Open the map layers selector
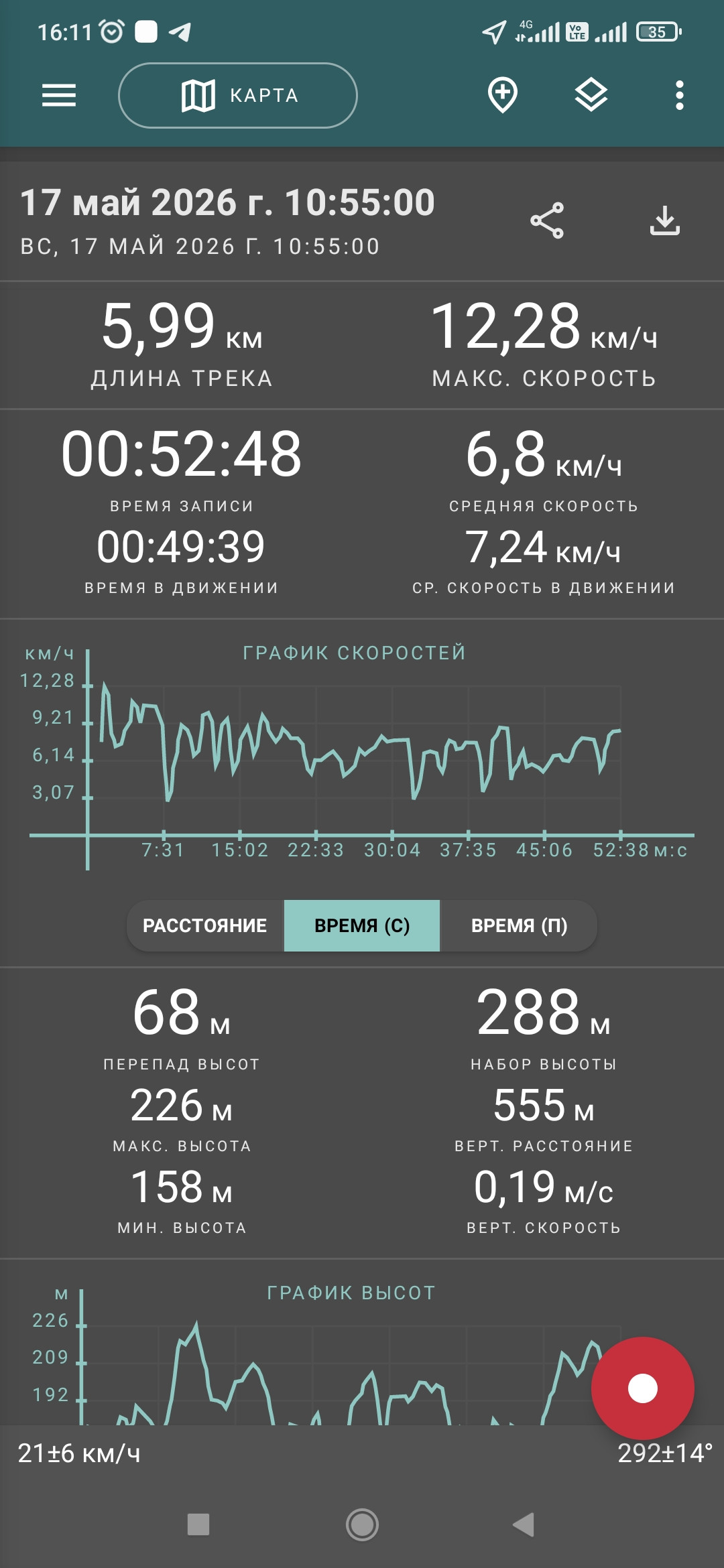The height and width of the screenshot is (1568, 724). pos(591,95)
